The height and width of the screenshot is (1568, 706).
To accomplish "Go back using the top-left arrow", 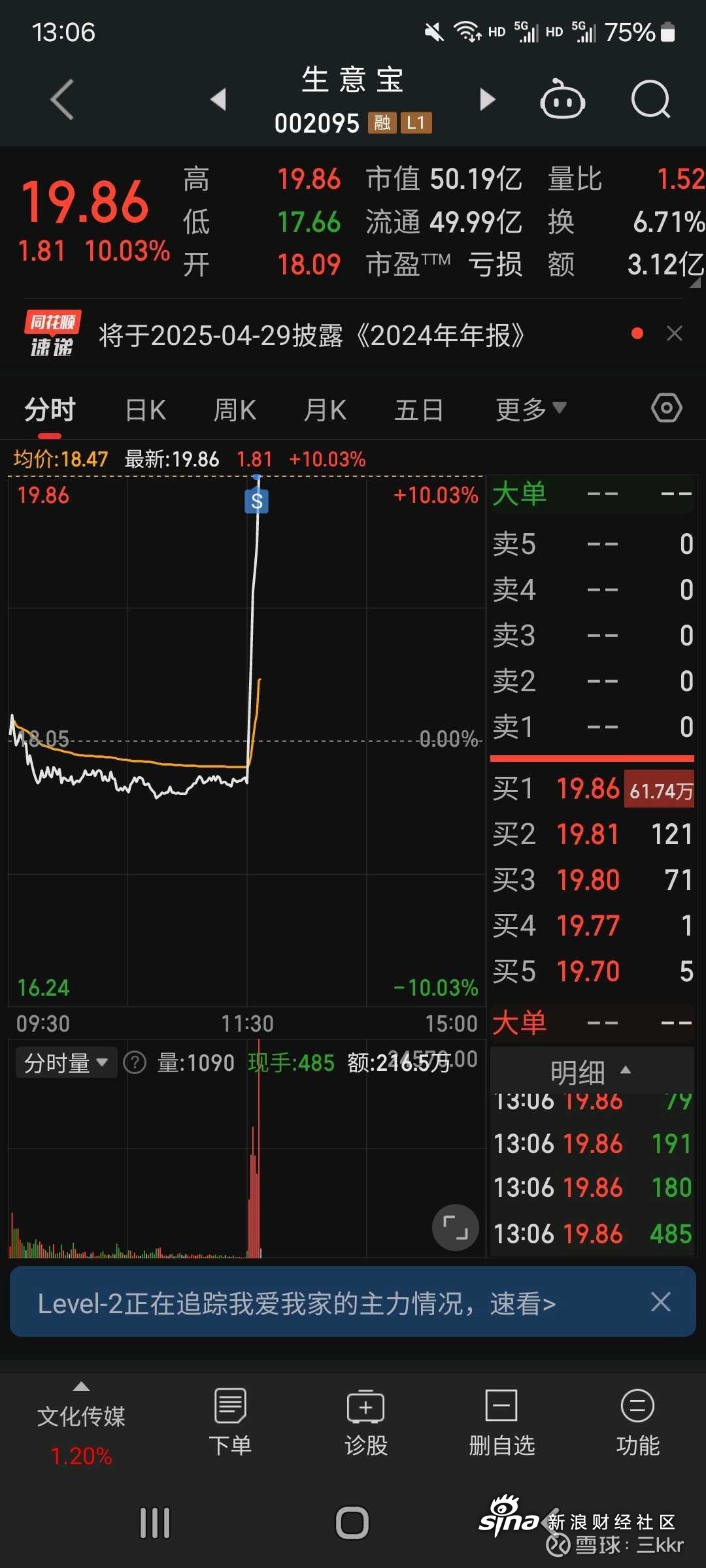I will [62, 100].
